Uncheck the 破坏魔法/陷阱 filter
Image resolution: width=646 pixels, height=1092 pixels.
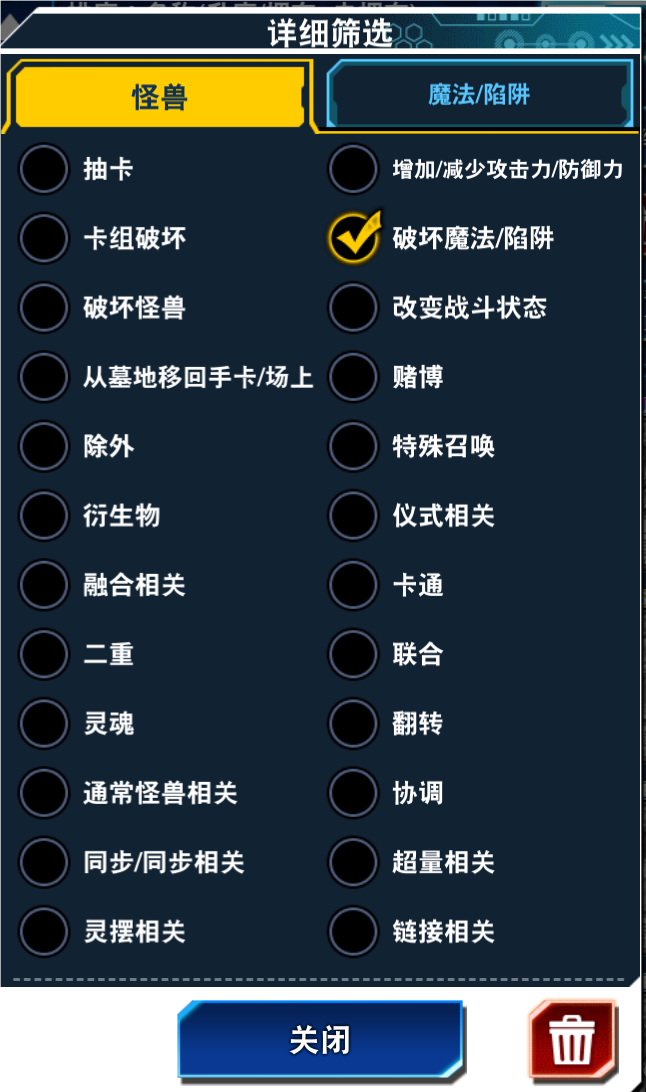(x=354, y=237)
